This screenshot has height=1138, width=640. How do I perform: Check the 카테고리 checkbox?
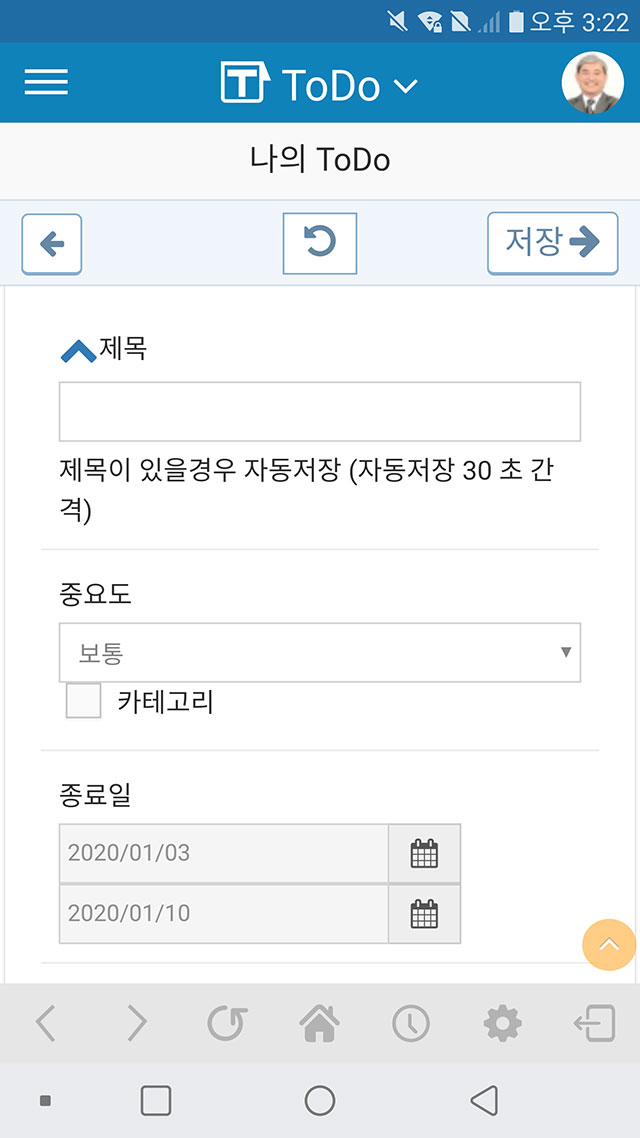pos(83,701)
